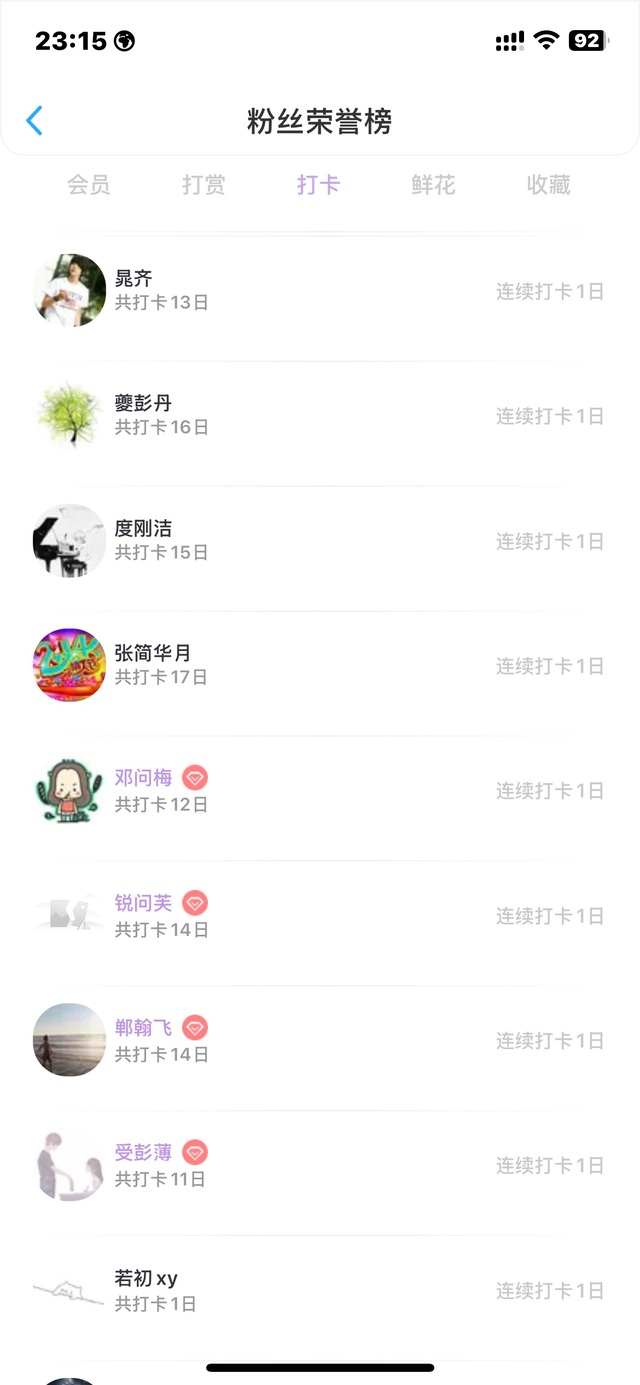Switch to the 打赏 tab
This screenshot has width=640, height=1385.
[x=203, y=185]
